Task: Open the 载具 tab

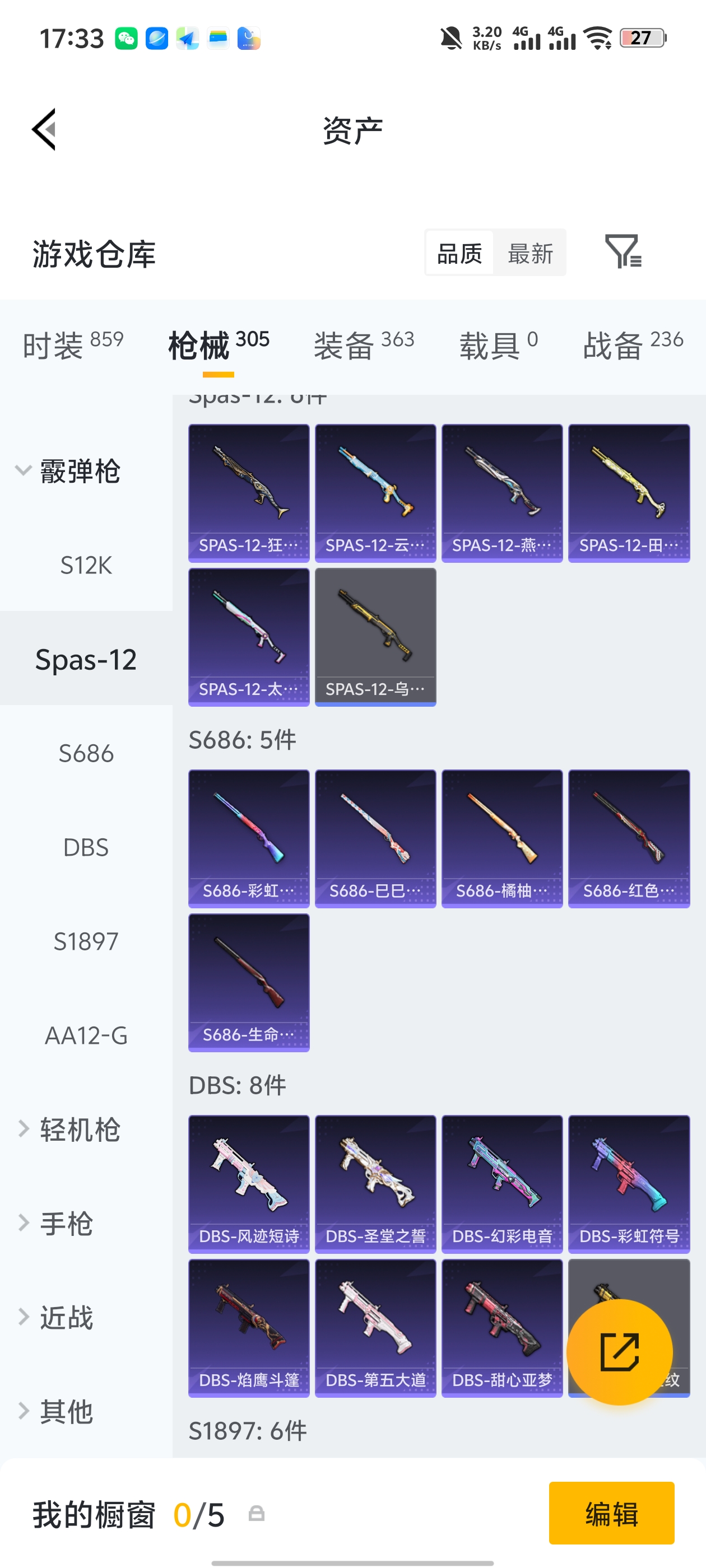Action: pyautogui.click(x=498, y=345)
